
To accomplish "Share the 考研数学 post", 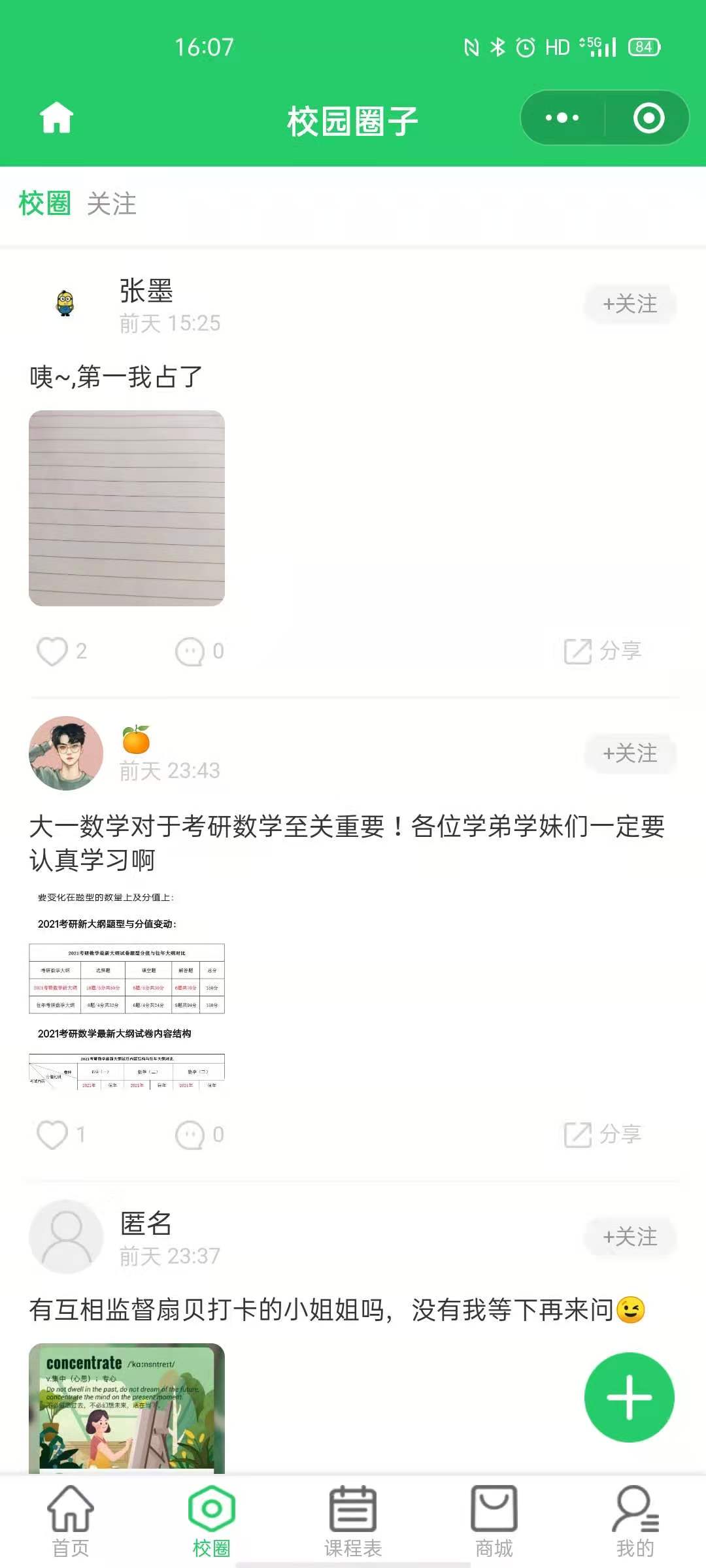I will click(x=603, y=1134).
